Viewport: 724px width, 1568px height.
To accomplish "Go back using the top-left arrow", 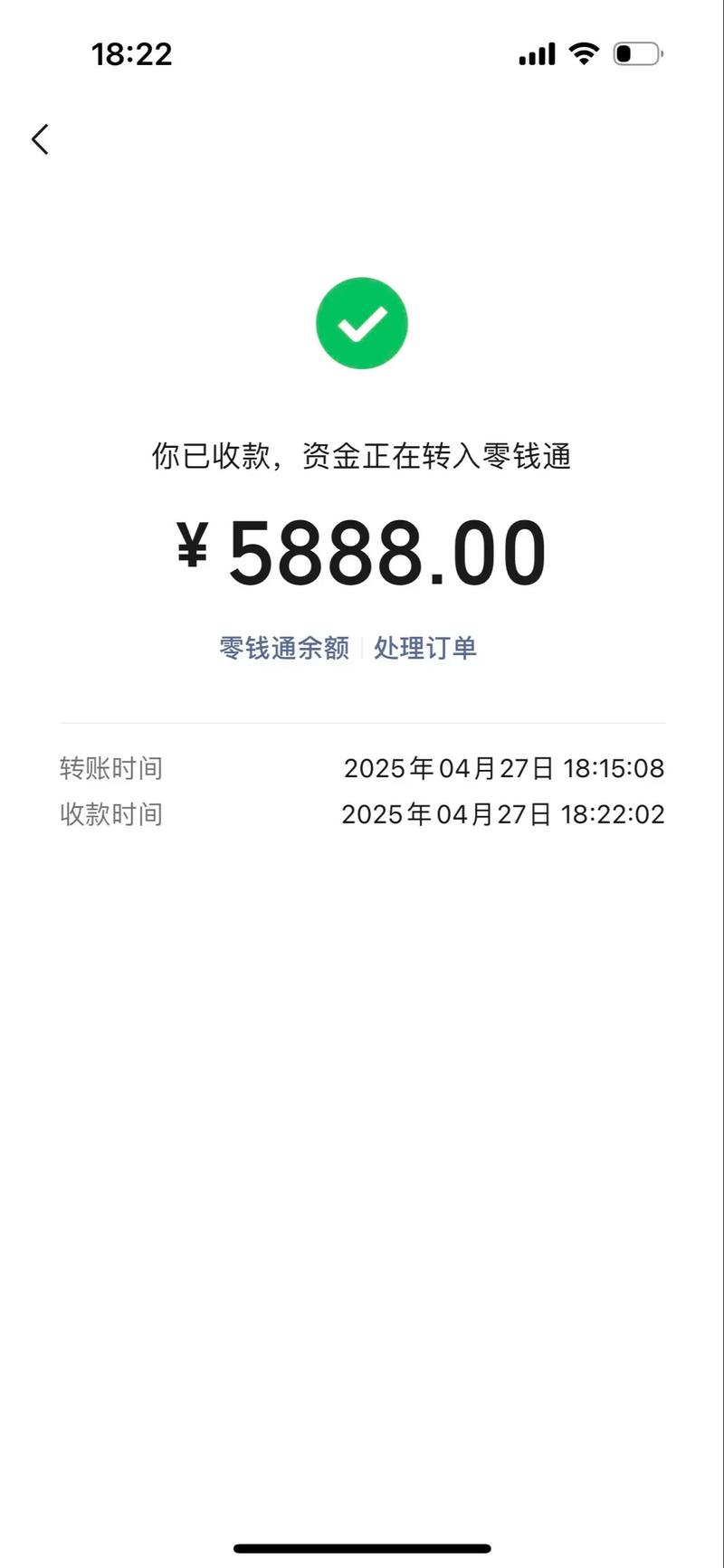I will click(x=40, y=139).
